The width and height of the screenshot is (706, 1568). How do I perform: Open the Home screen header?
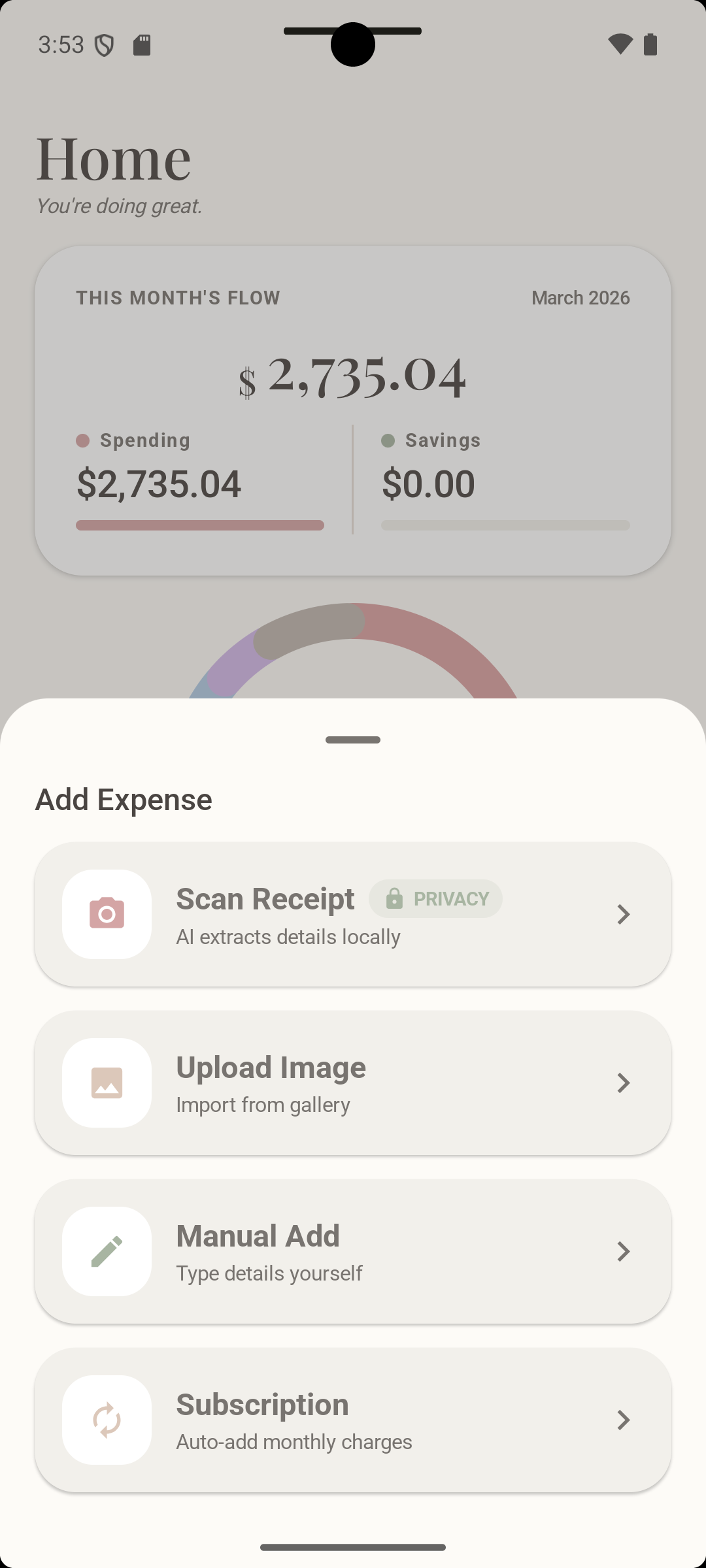(x=112, y=157)
